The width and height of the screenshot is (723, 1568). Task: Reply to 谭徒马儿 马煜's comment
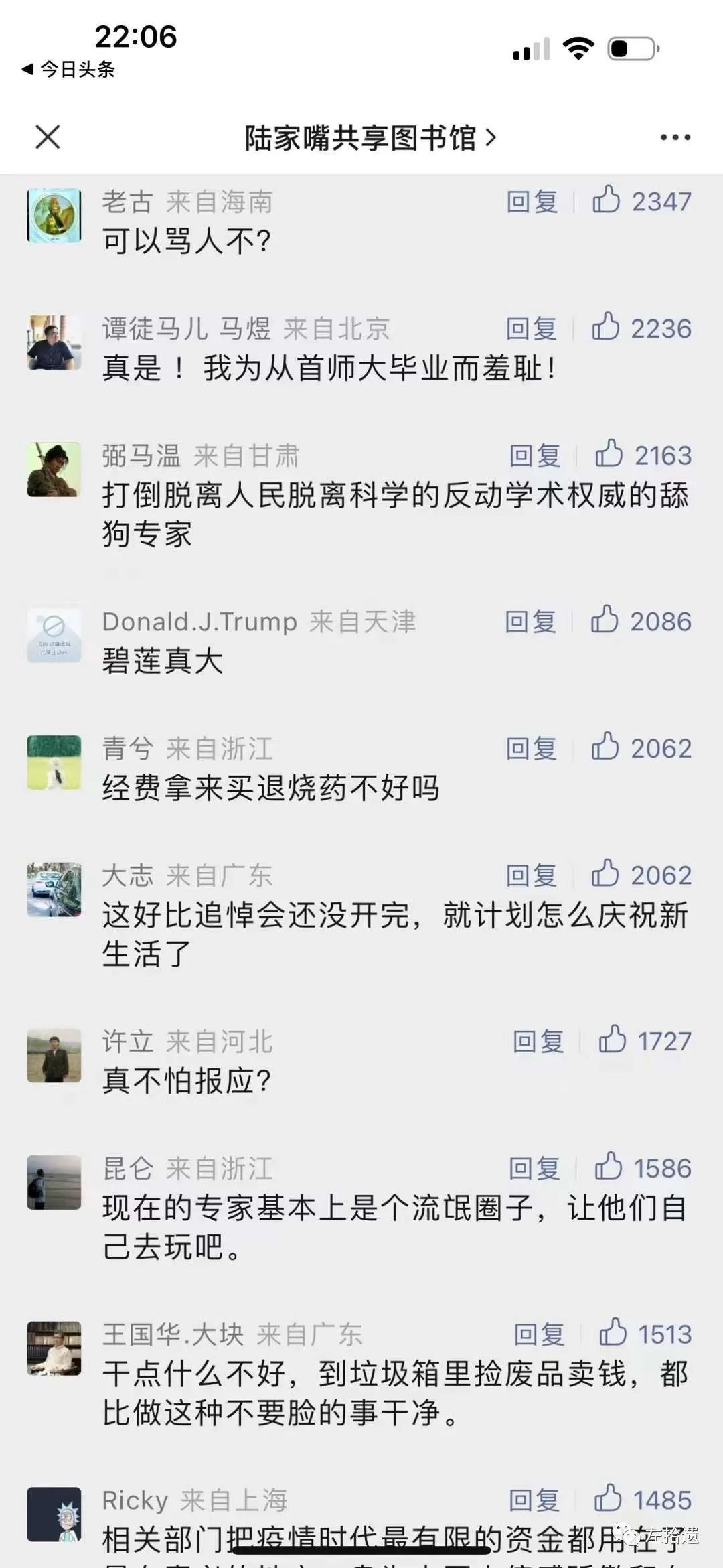tap(532, 329)
